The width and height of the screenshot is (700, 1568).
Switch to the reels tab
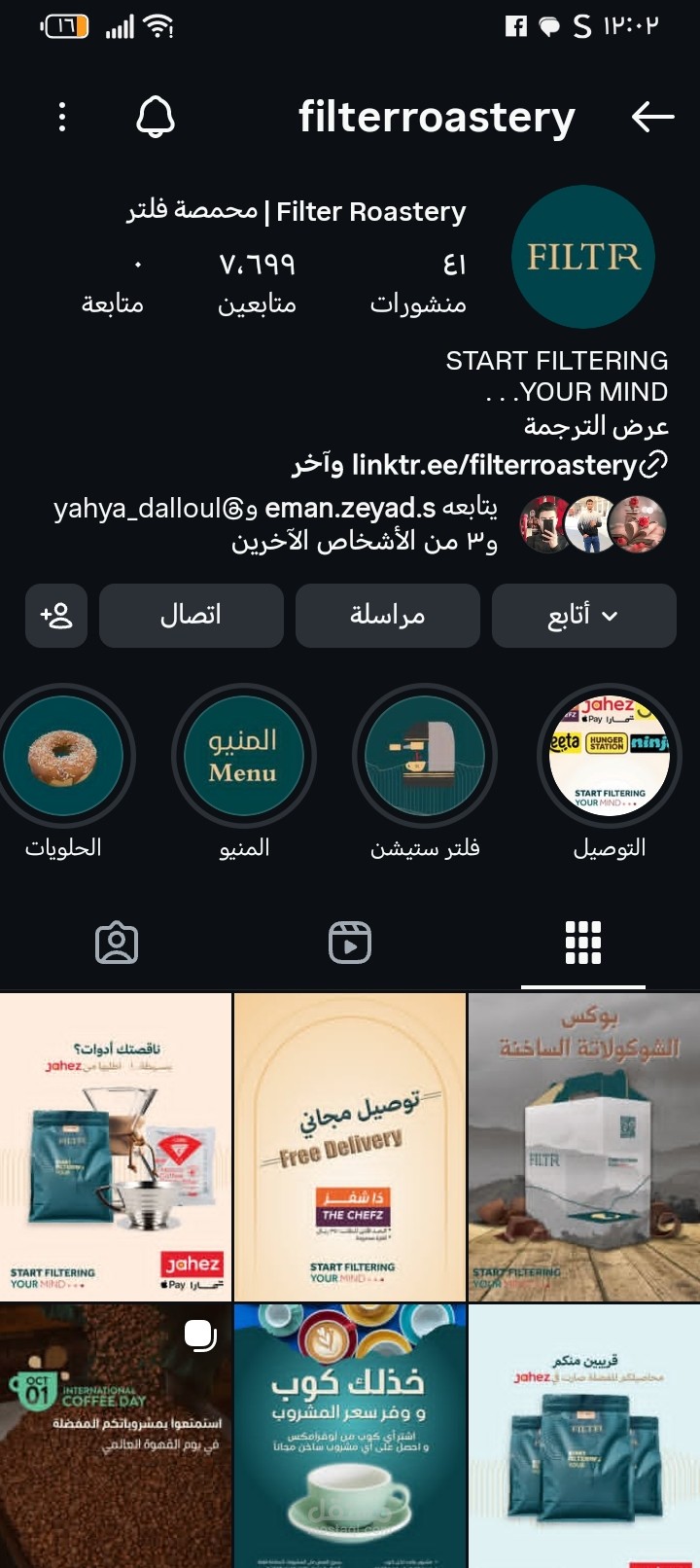click(x=350, y=943)
